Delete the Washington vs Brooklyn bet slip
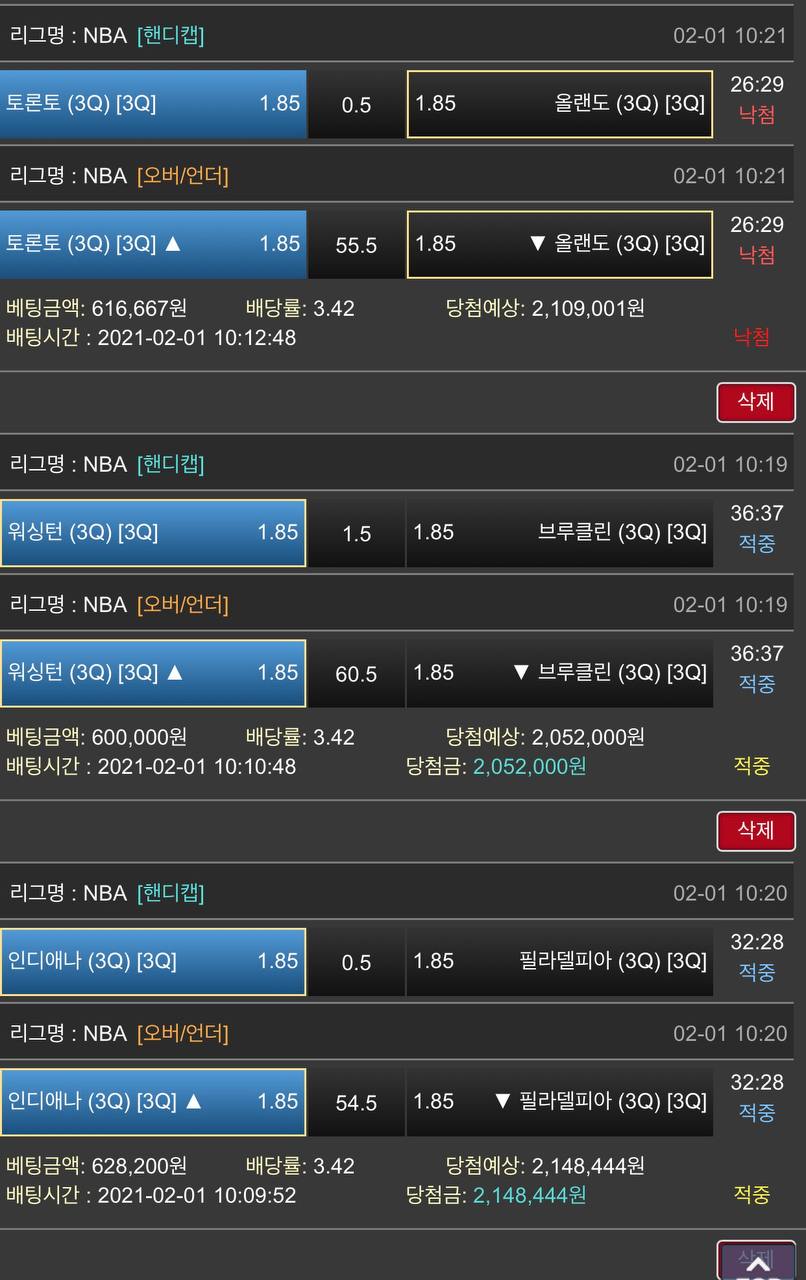 (755, 830)
